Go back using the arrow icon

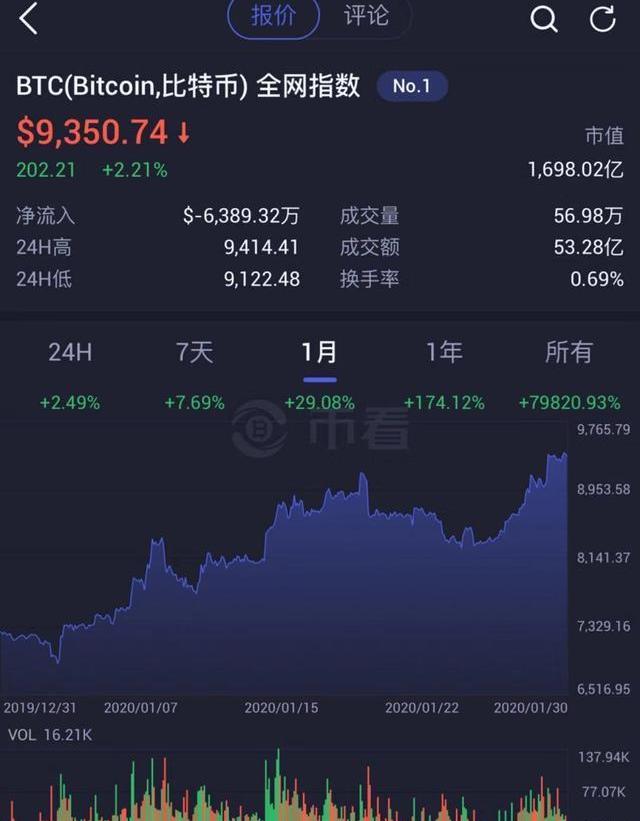pos(28,18)
